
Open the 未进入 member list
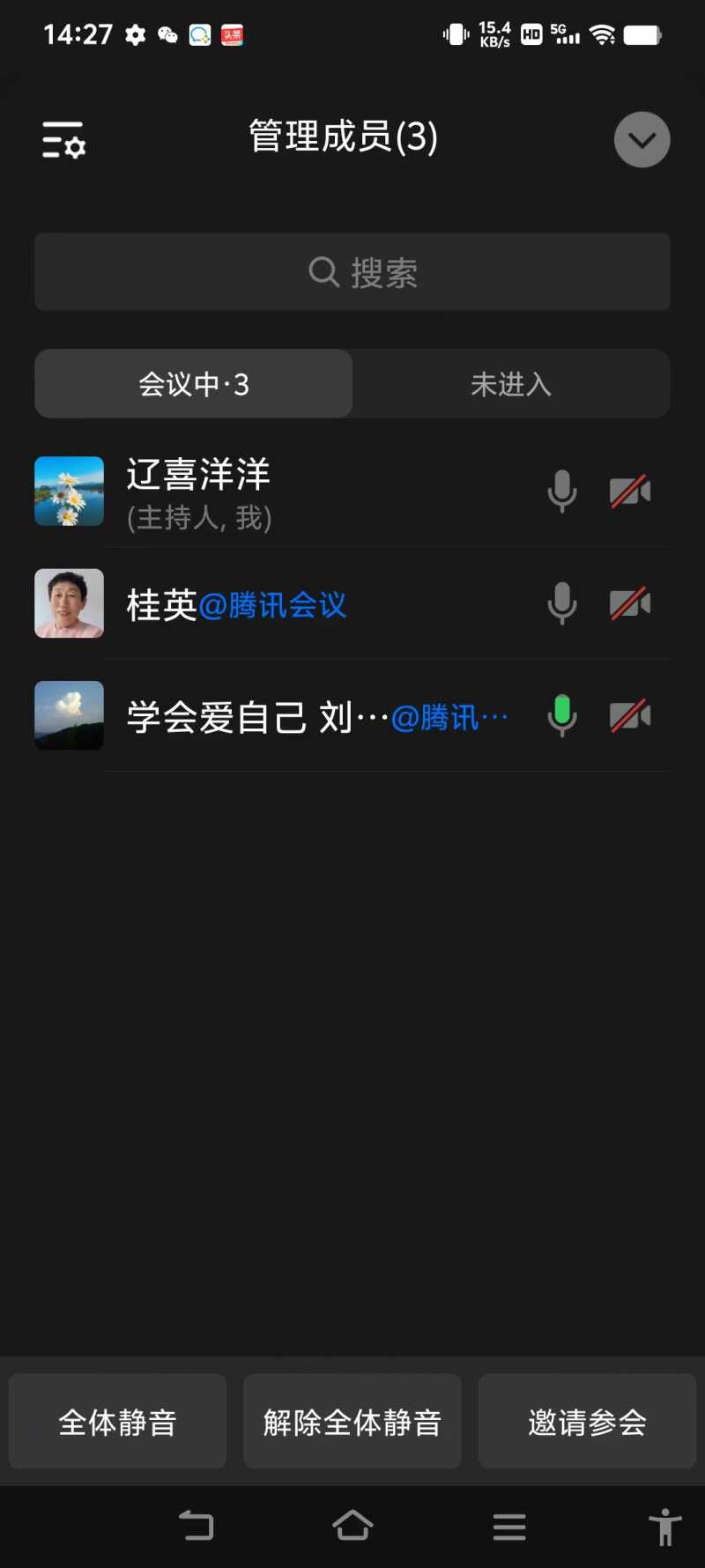click(x=511, y=384)
